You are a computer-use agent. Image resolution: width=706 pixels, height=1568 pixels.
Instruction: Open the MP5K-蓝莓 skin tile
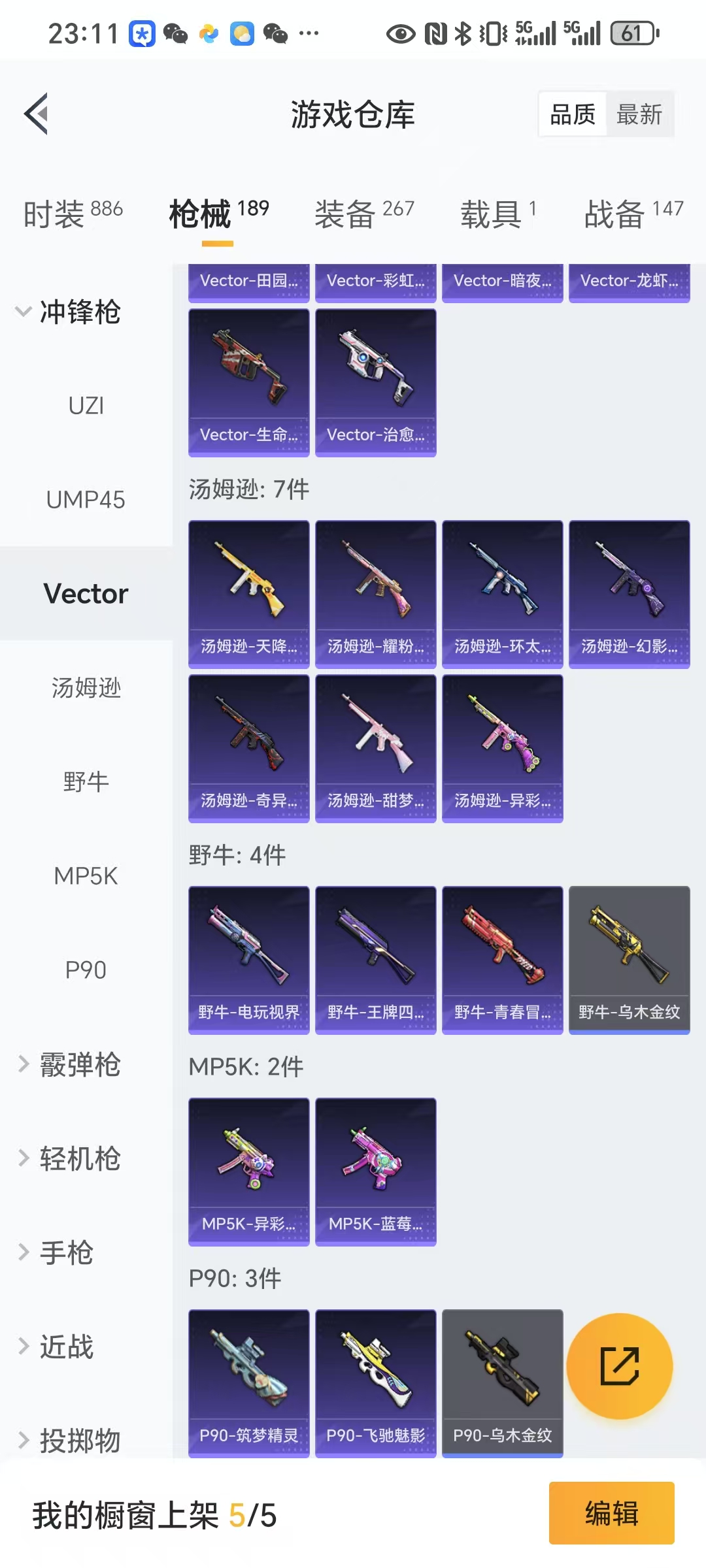click(x=376, y=1172)
